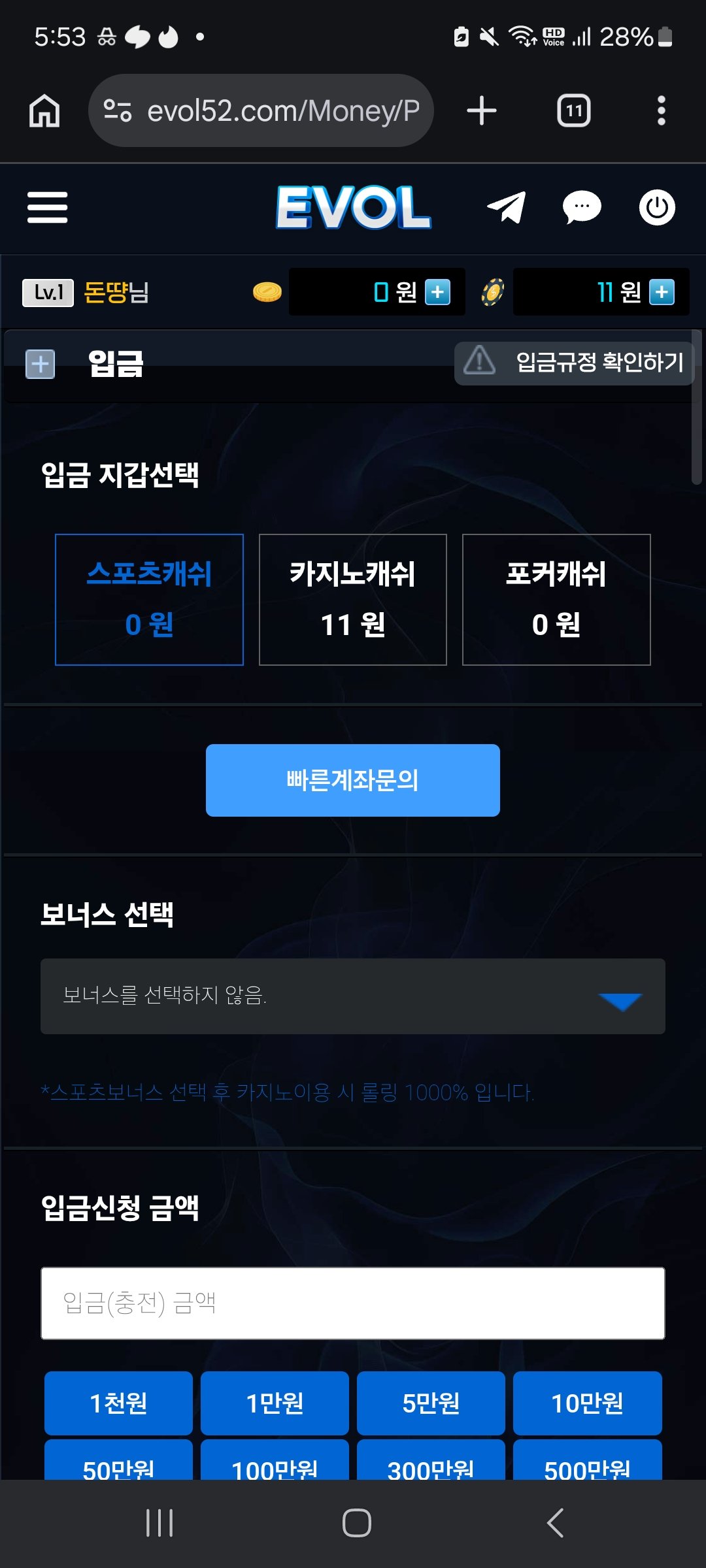Screen dimensions: 706x1568
Task: Add 5만원 to deposit amount
Action: [x=431, y=1403]
